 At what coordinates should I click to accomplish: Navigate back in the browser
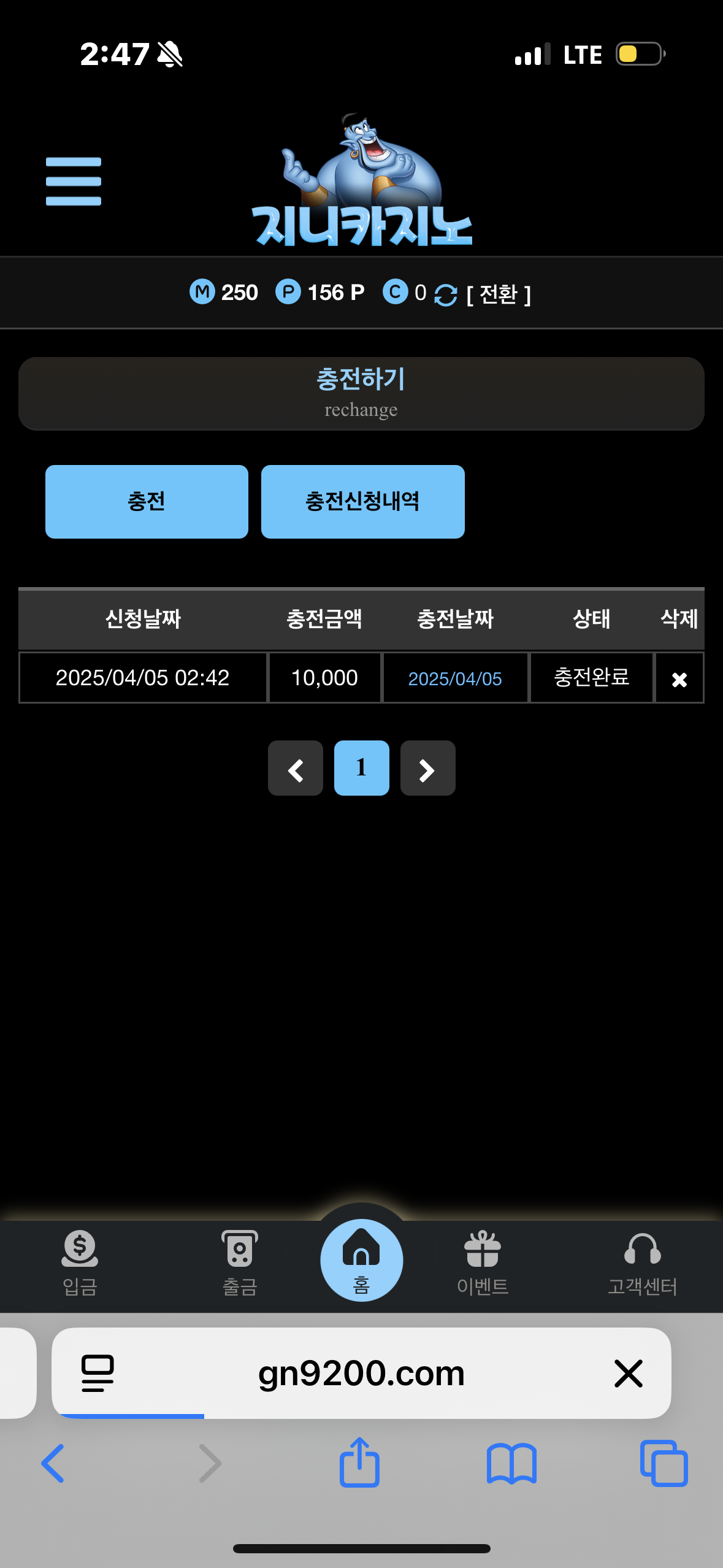click(x=53, y=1463)
